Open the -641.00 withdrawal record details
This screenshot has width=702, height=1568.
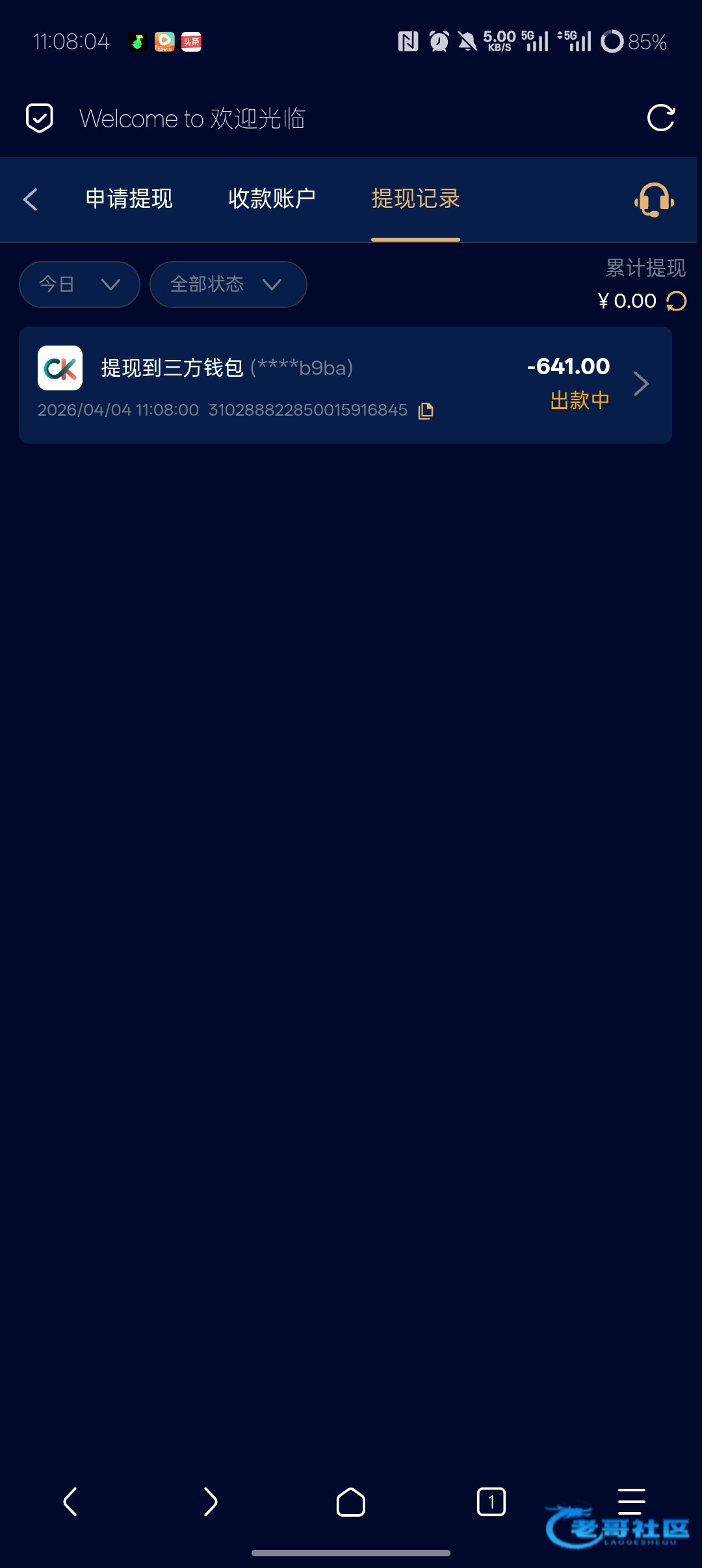(x=641, y=384)
